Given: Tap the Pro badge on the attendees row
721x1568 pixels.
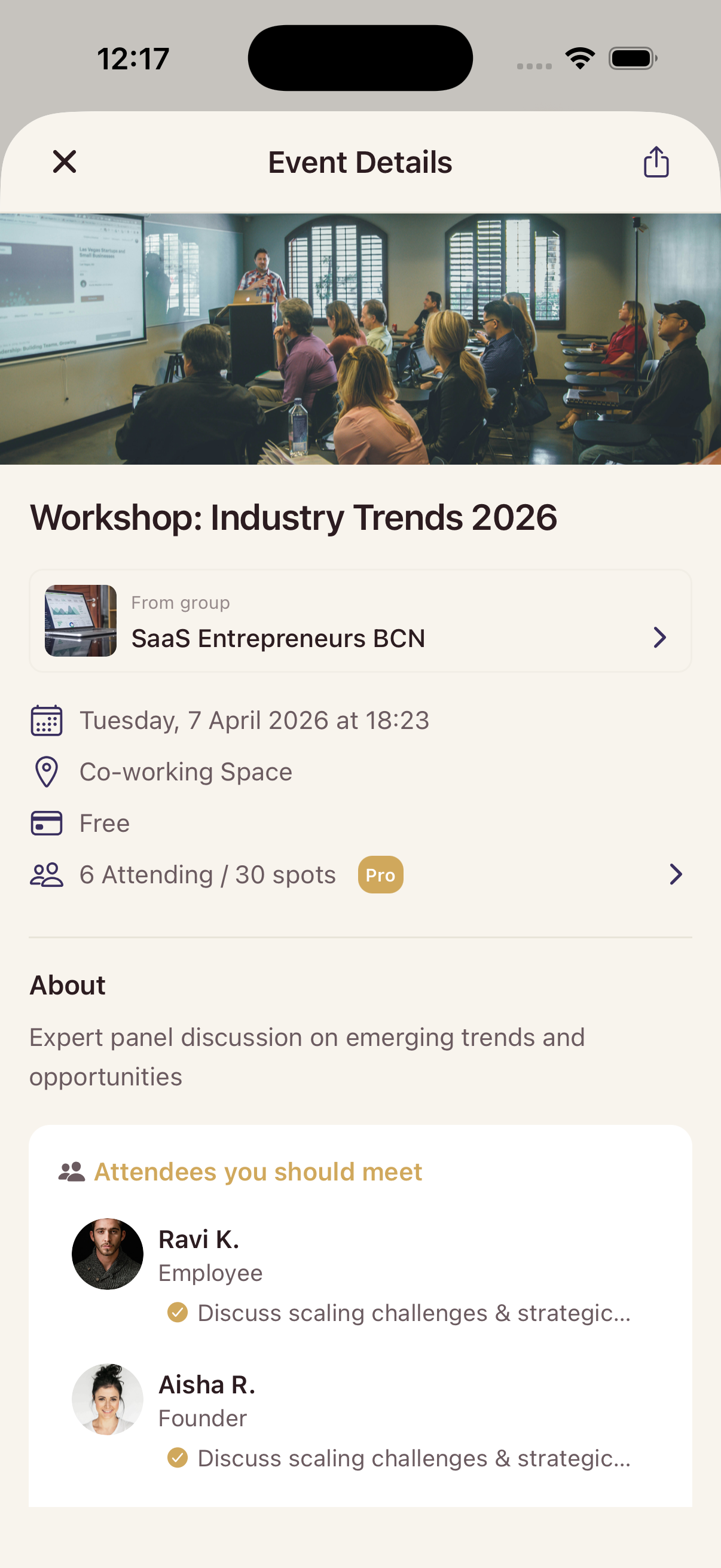Looking at the screenshot, I should pos(380,874).
